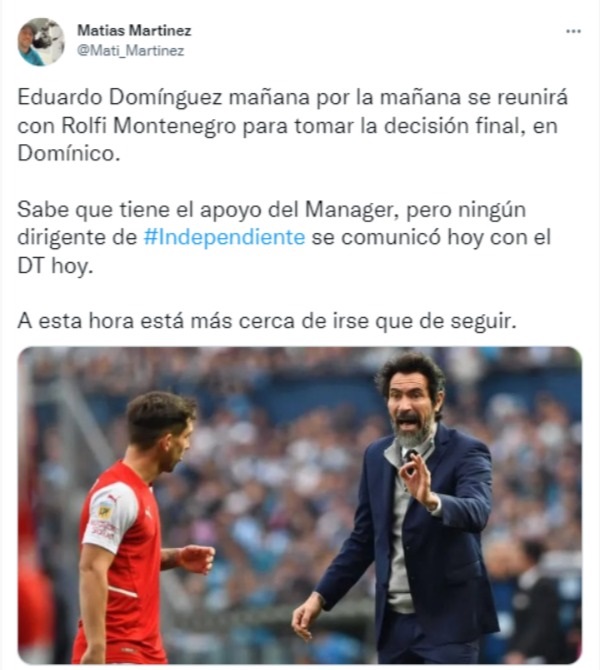This screenshot has height=670, width=600.
Task: Visit the @Mati_Martinez handle
Action: tap(131, 51)
